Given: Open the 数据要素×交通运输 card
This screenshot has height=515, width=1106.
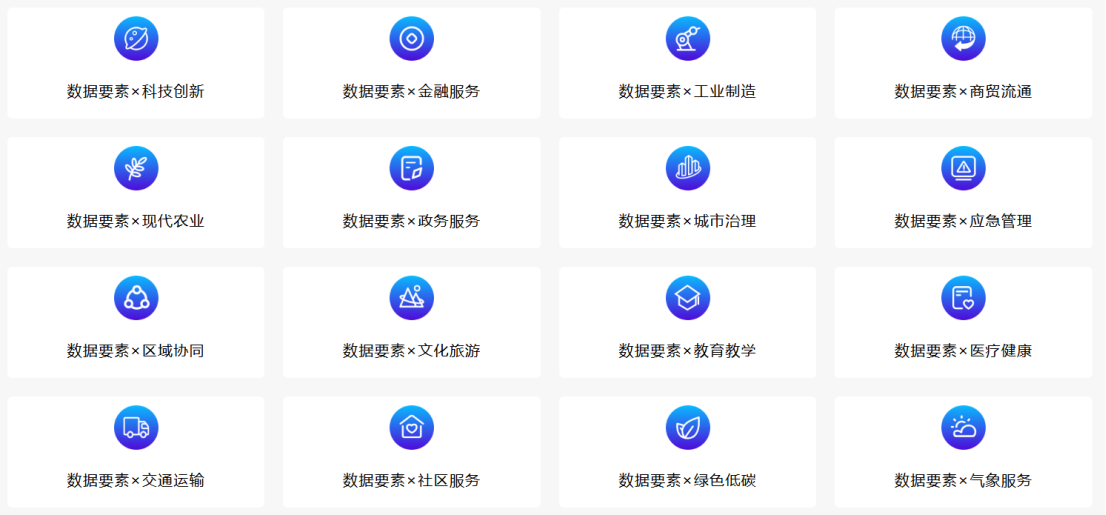Looking at the screenshot, I should [136, 452].
